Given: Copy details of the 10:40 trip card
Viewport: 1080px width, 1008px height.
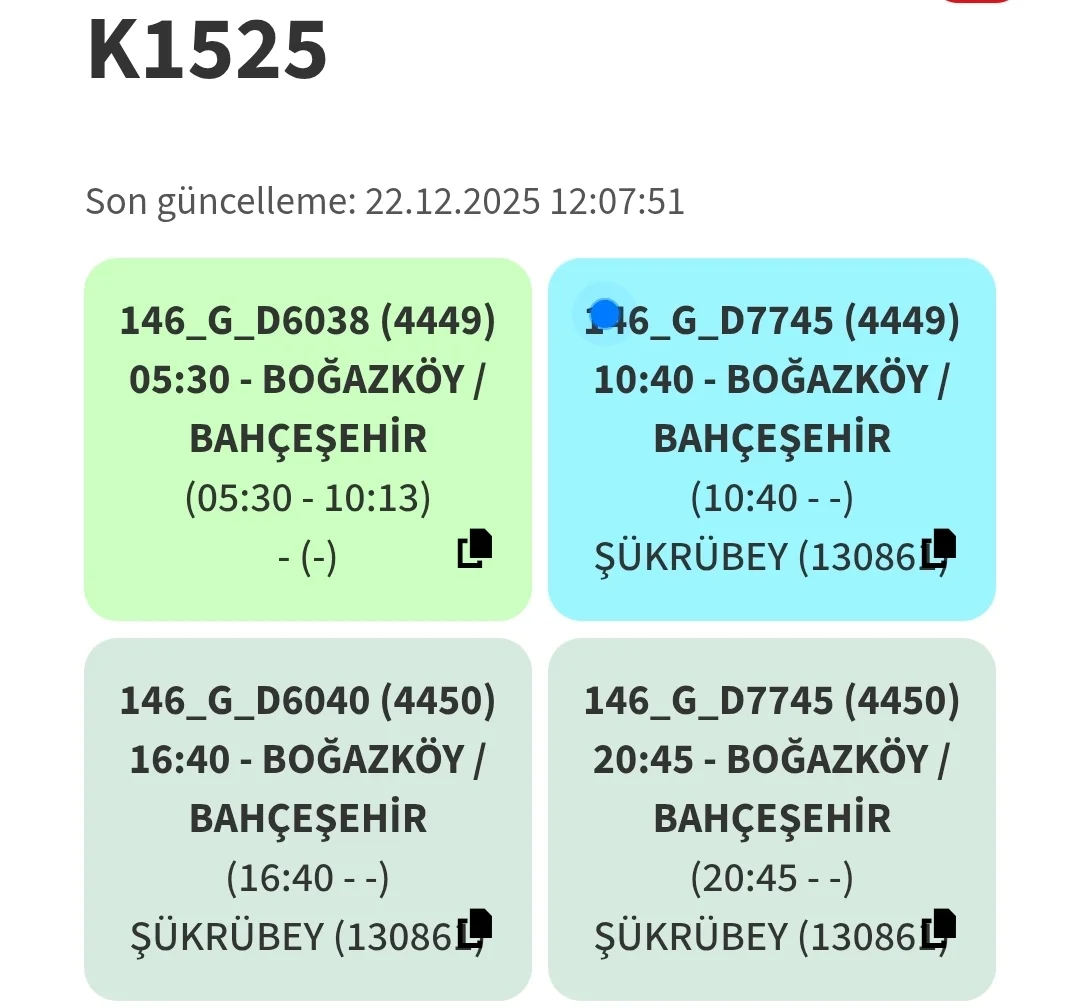Looking at the screenshot, I should (x=939, y=548).
